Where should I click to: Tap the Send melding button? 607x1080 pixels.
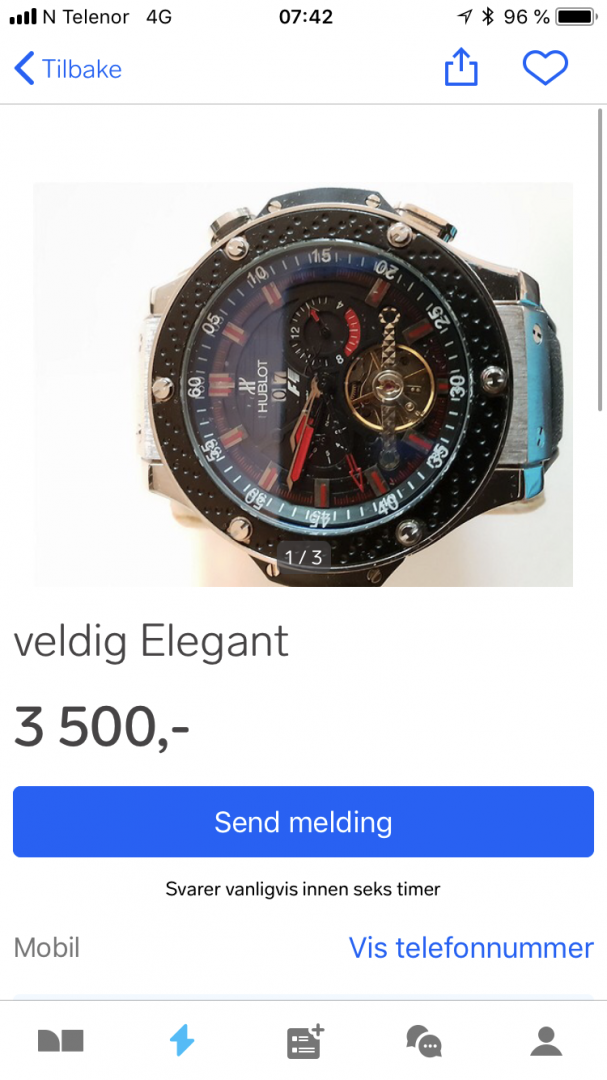pyautogui.click(x=303, y=822)
